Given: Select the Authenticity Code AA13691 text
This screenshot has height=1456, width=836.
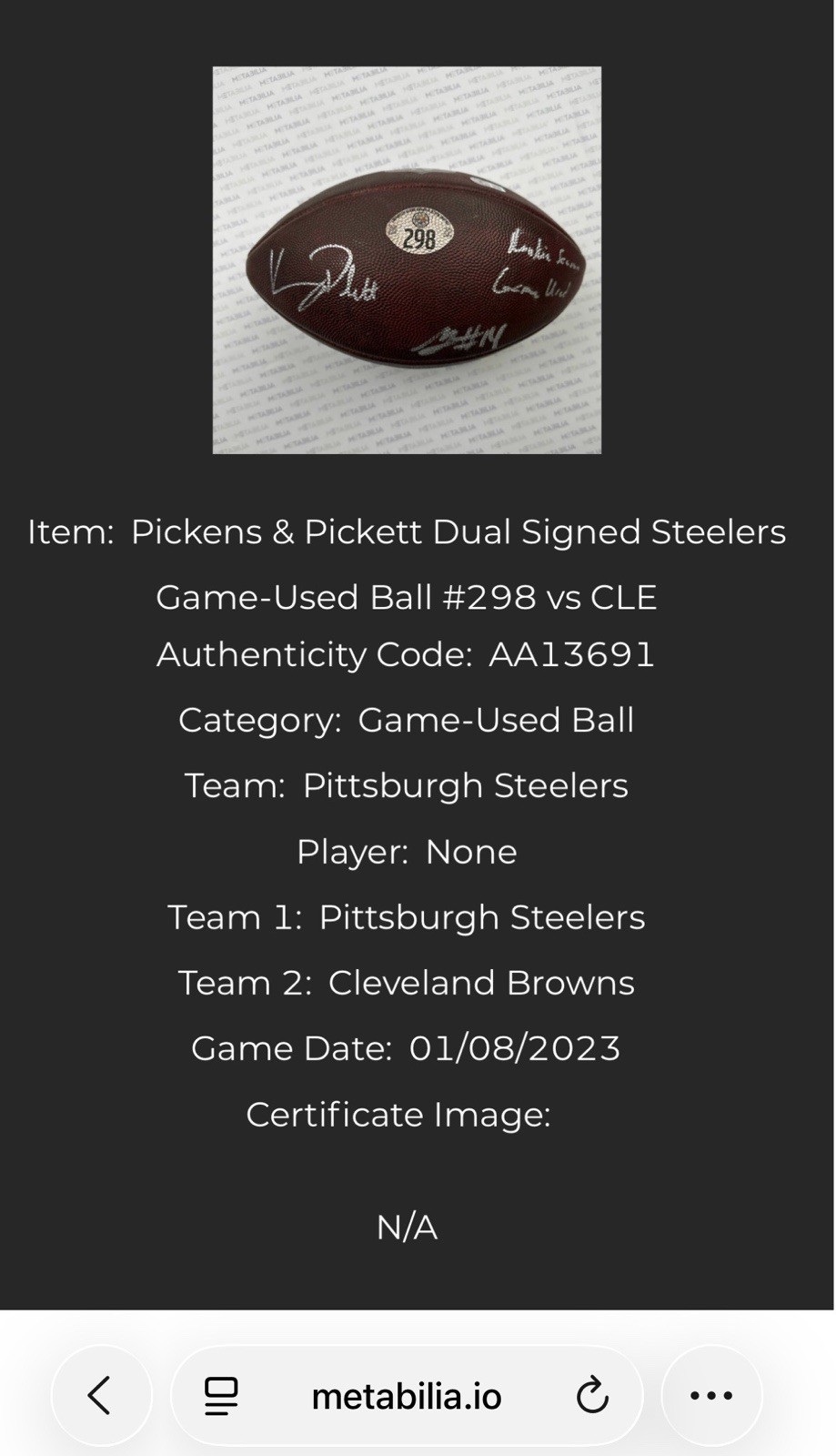Looking at the screenshot, I should [407, 654].
